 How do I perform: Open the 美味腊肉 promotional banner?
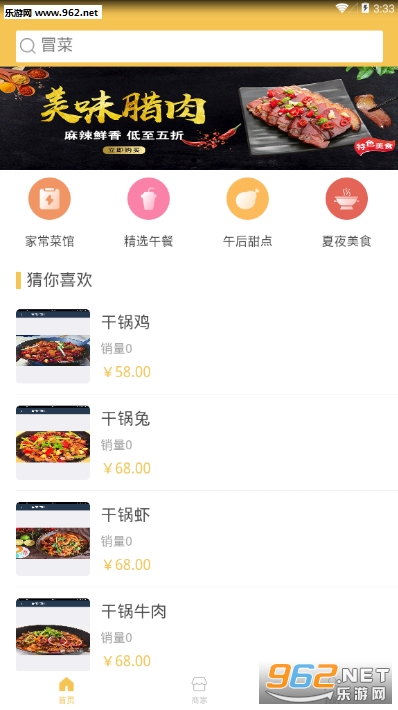[199, 118]
